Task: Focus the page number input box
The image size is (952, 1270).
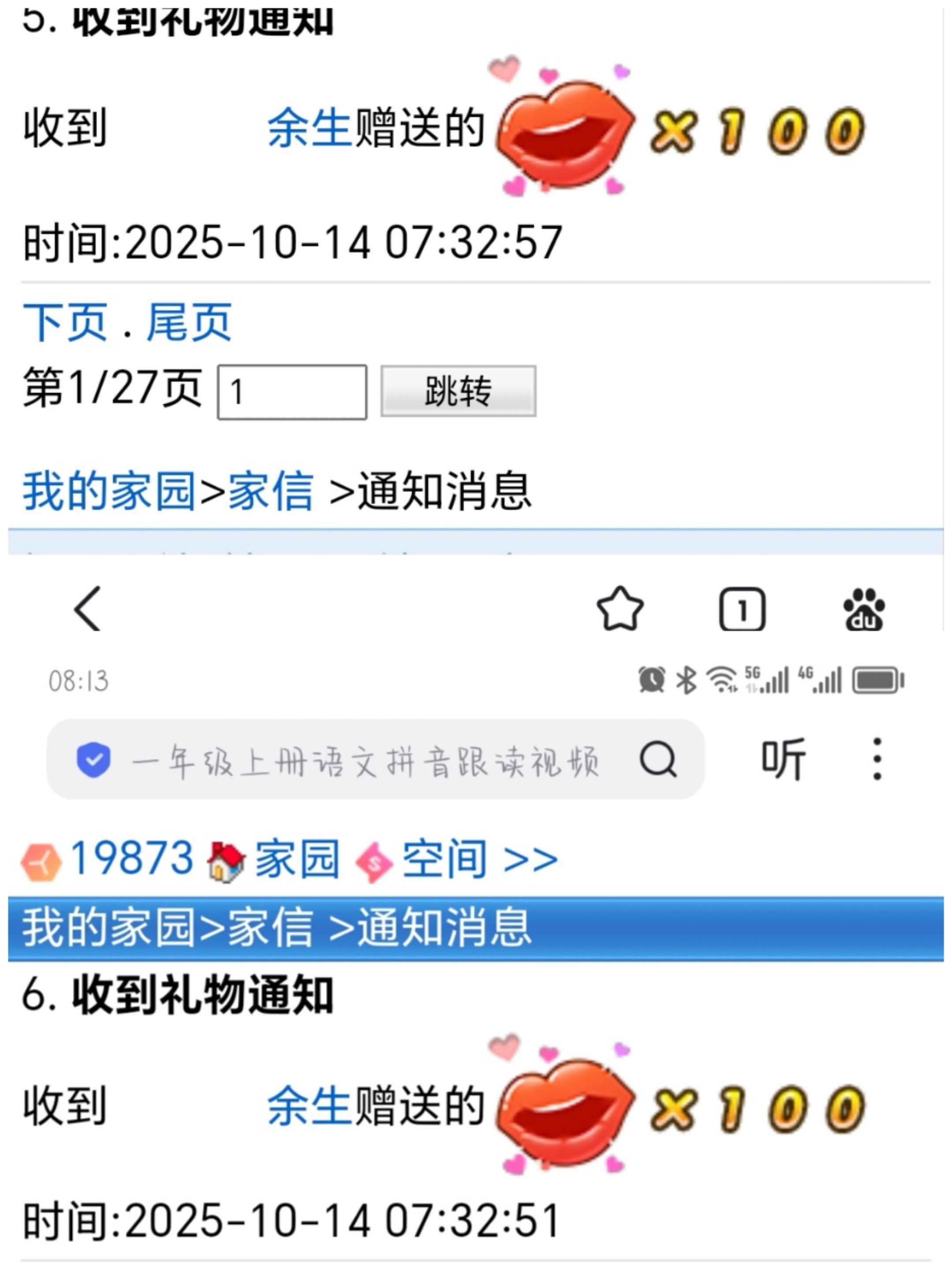Action: click(x=291, y=392)
